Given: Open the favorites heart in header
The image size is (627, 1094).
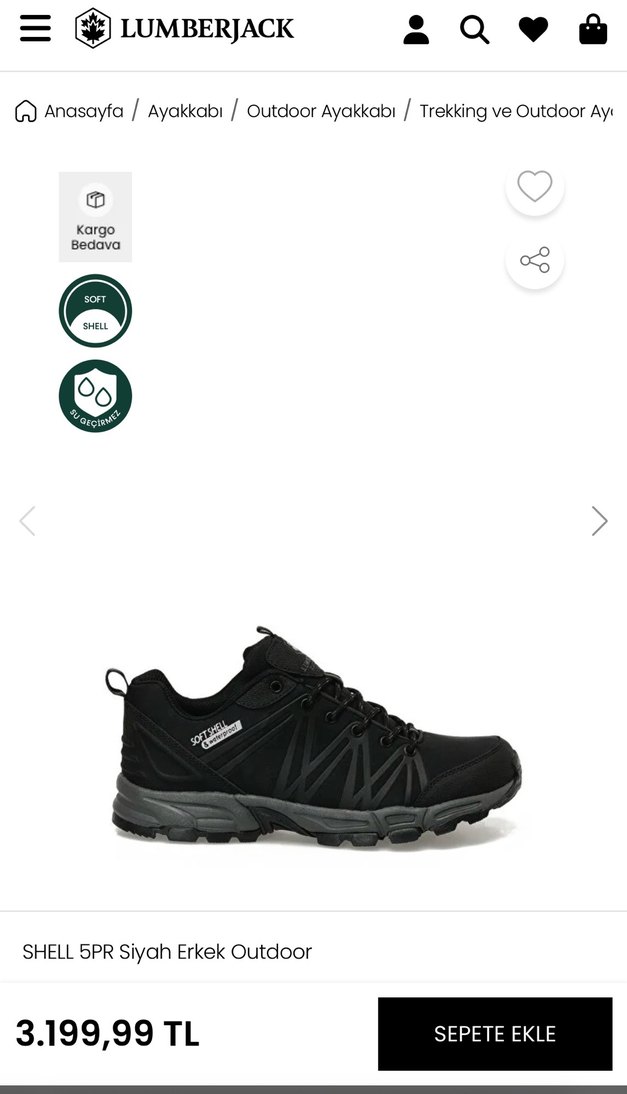Looking at the screenshot, I should click(533, 30).
